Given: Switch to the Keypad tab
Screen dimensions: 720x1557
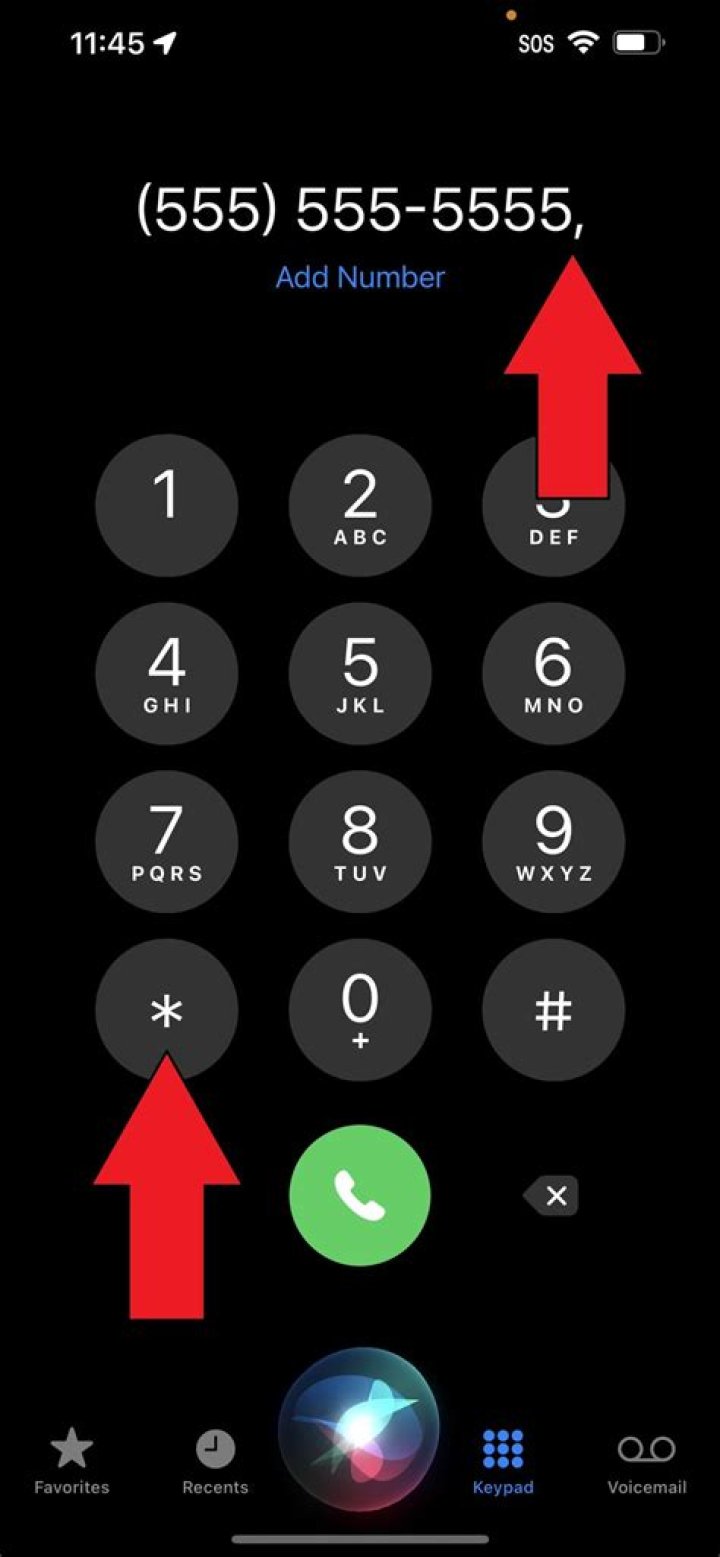Looking at the screenshot, I should coord(503,1449).
